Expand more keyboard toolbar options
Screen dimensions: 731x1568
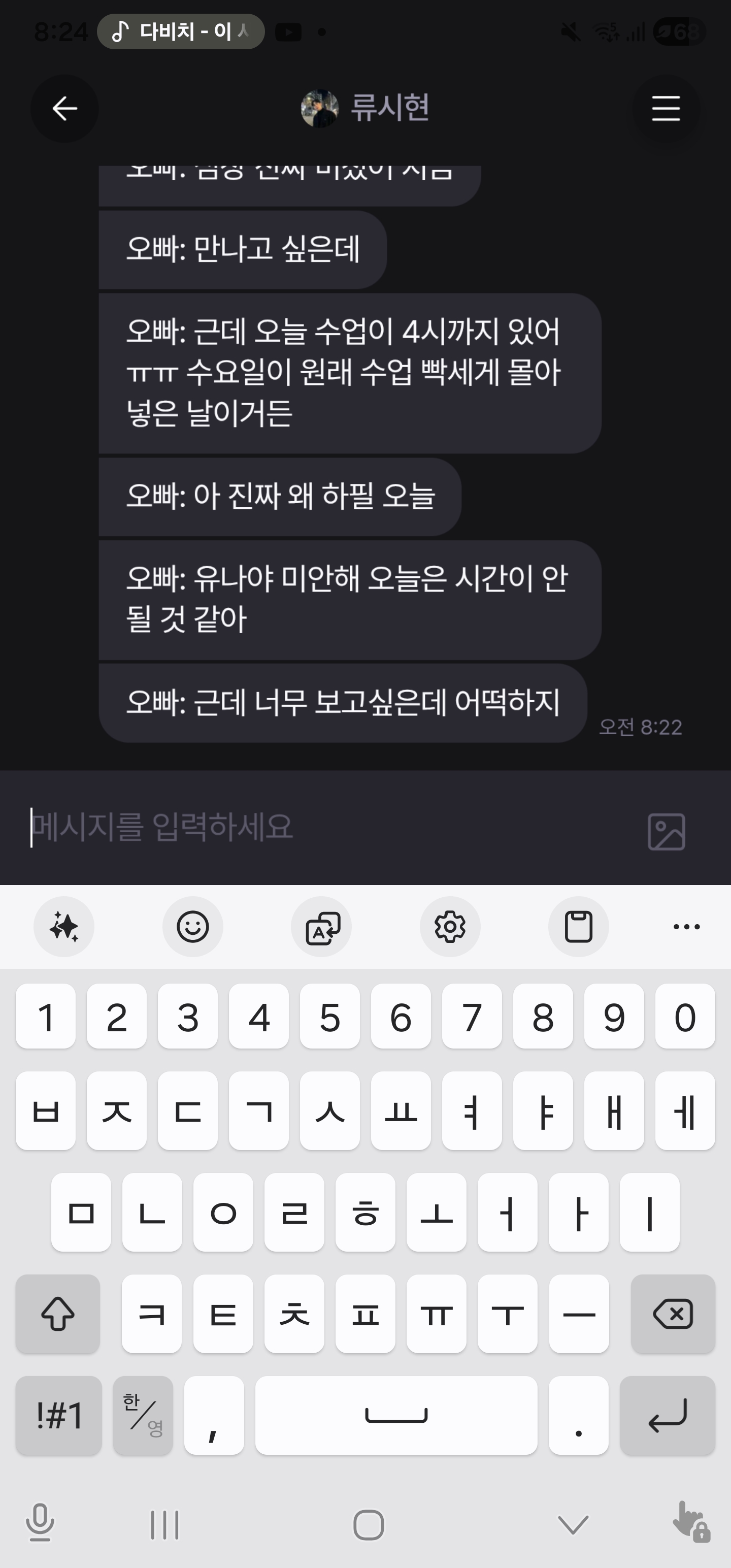click(686, 927)
